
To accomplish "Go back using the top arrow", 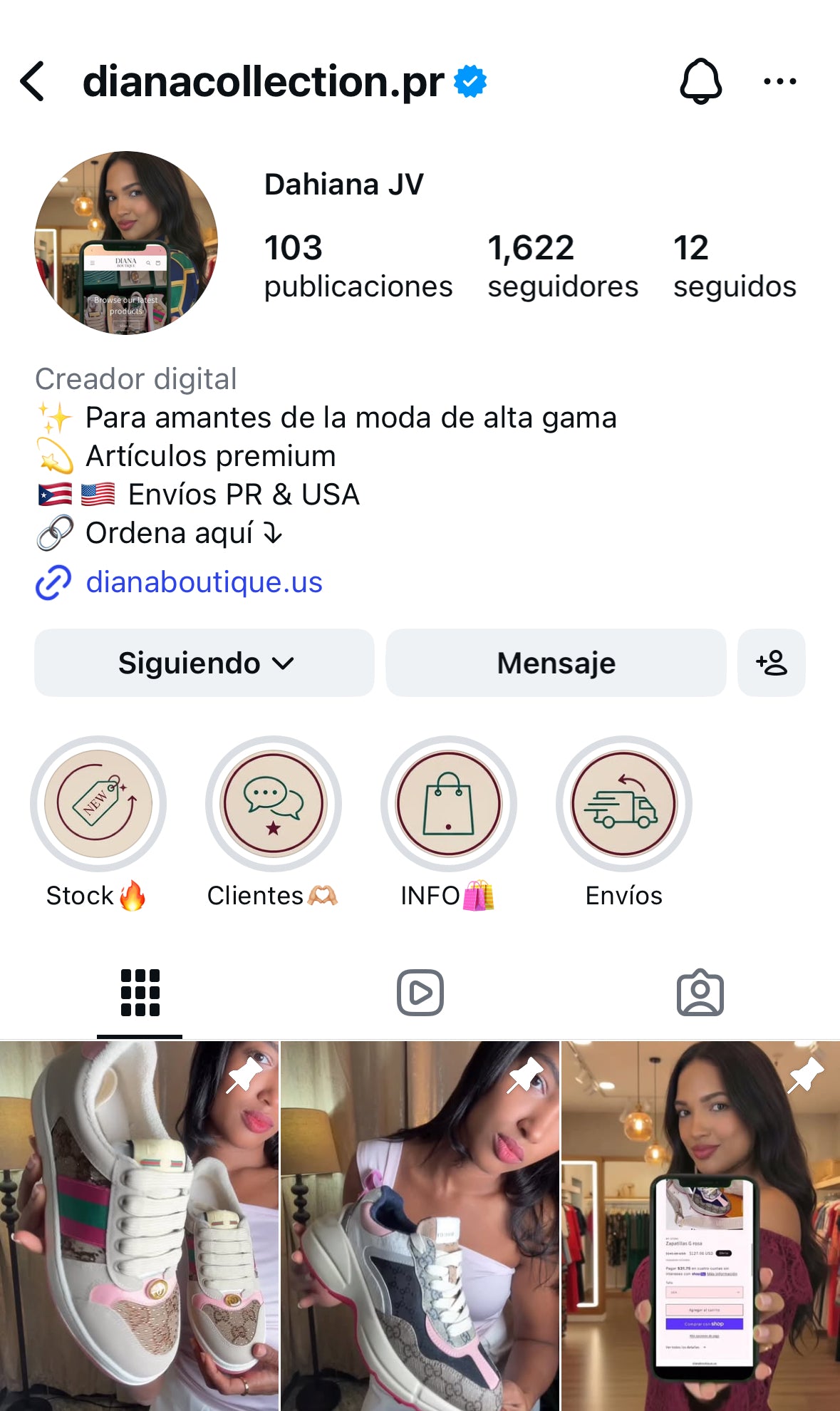I will 33,81.
